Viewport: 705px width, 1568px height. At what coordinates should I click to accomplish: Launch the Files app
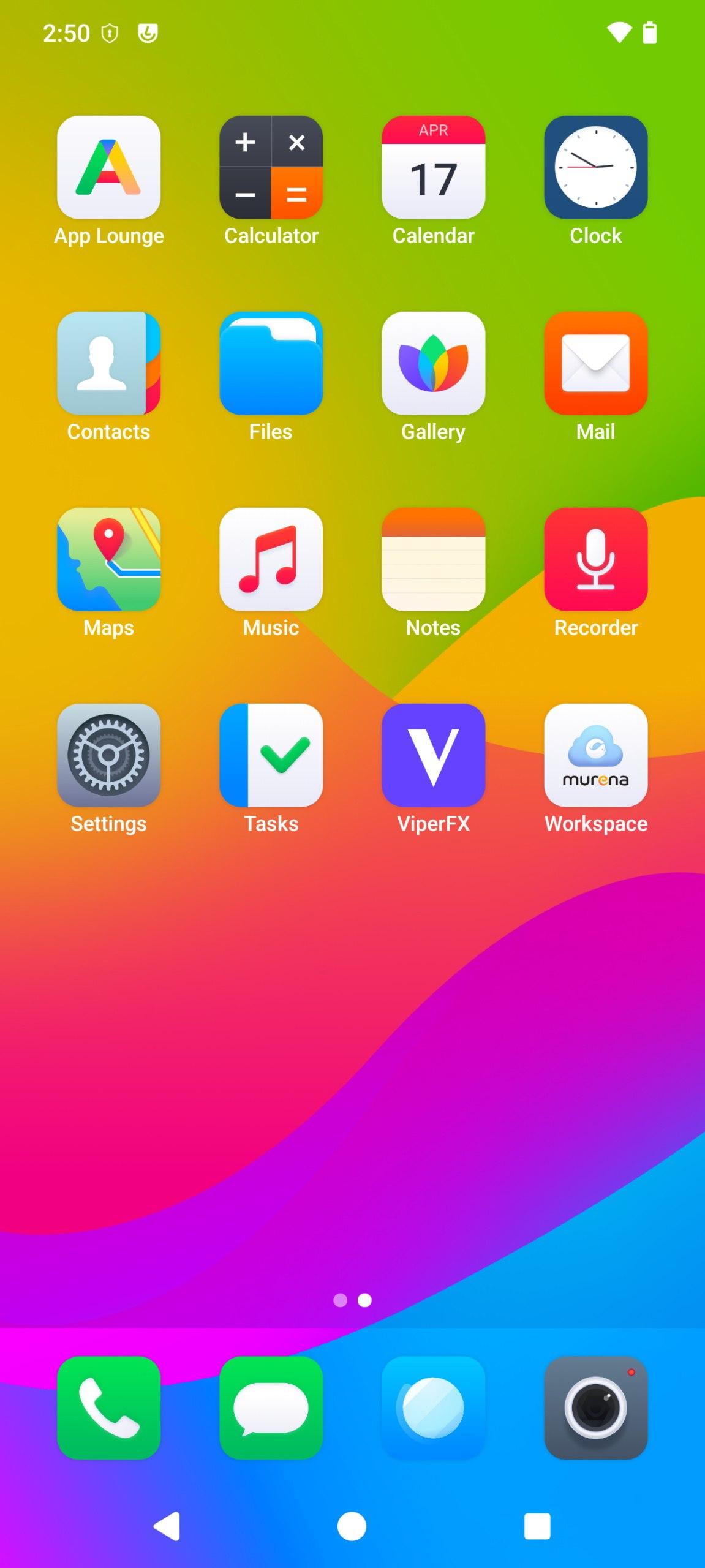click(271, 363)
